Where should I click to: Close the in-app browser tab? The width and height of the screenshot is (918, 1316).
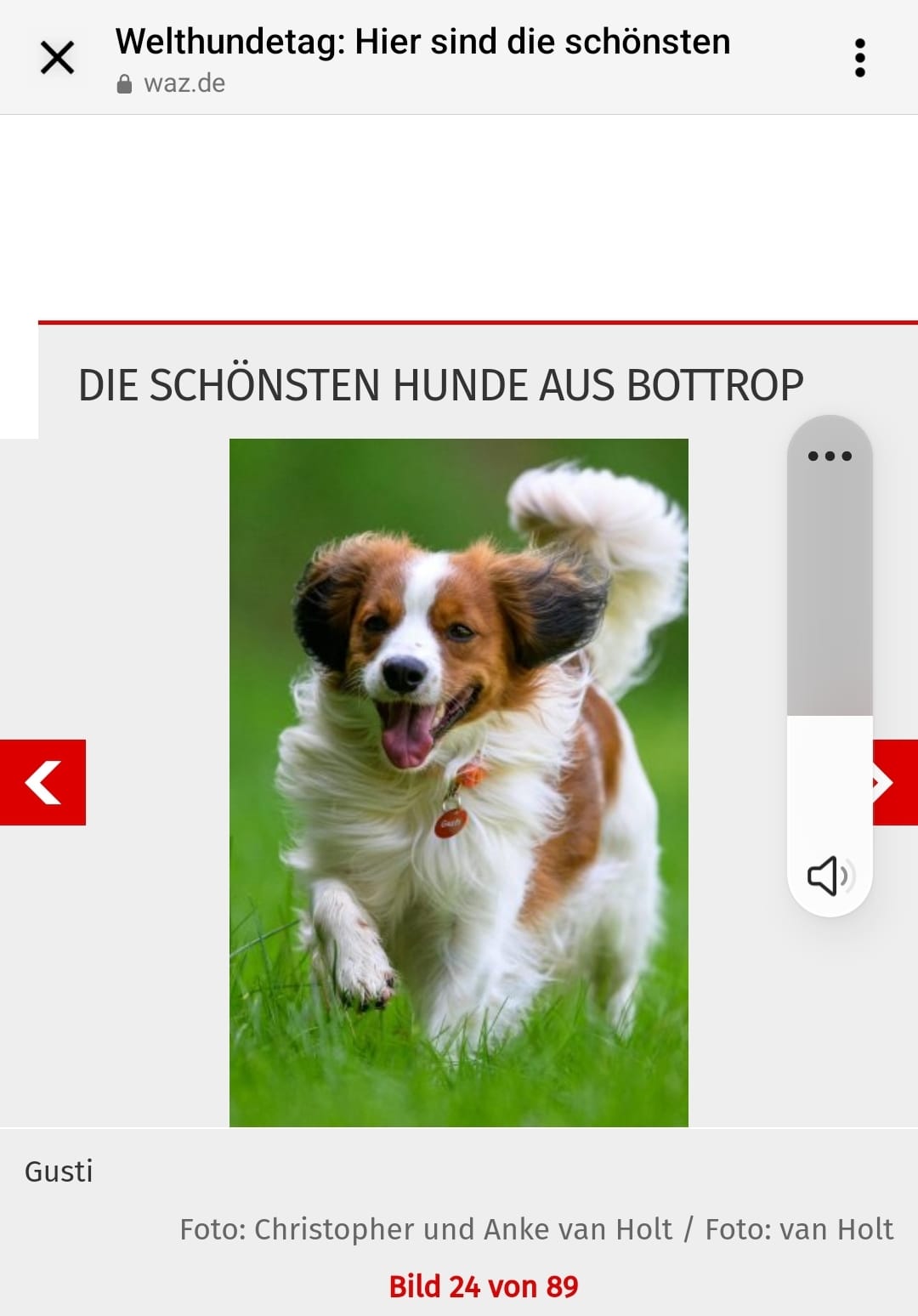pyautogui.click(x=57, y=58)
